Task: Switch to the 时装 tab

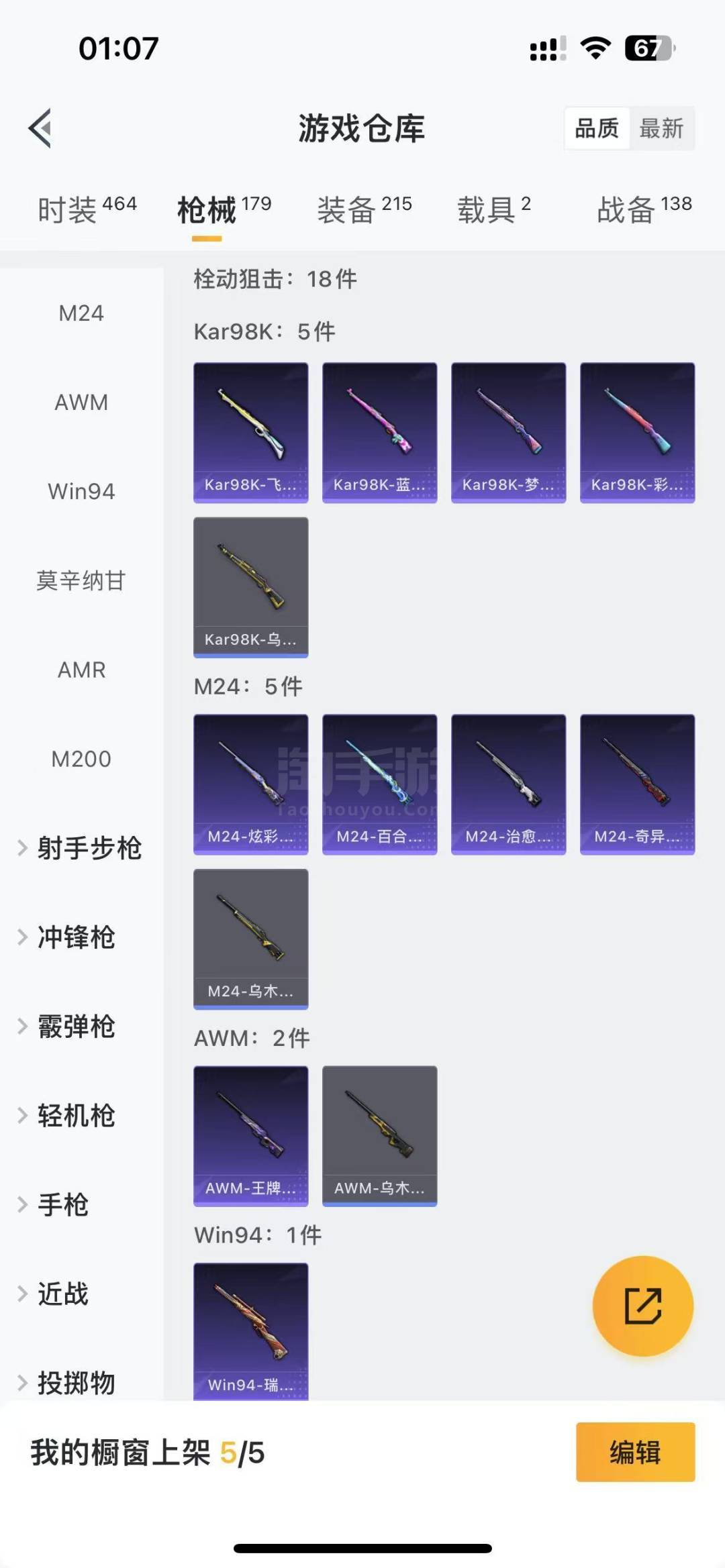Action: pyautogui.click(x=87, y=210)
